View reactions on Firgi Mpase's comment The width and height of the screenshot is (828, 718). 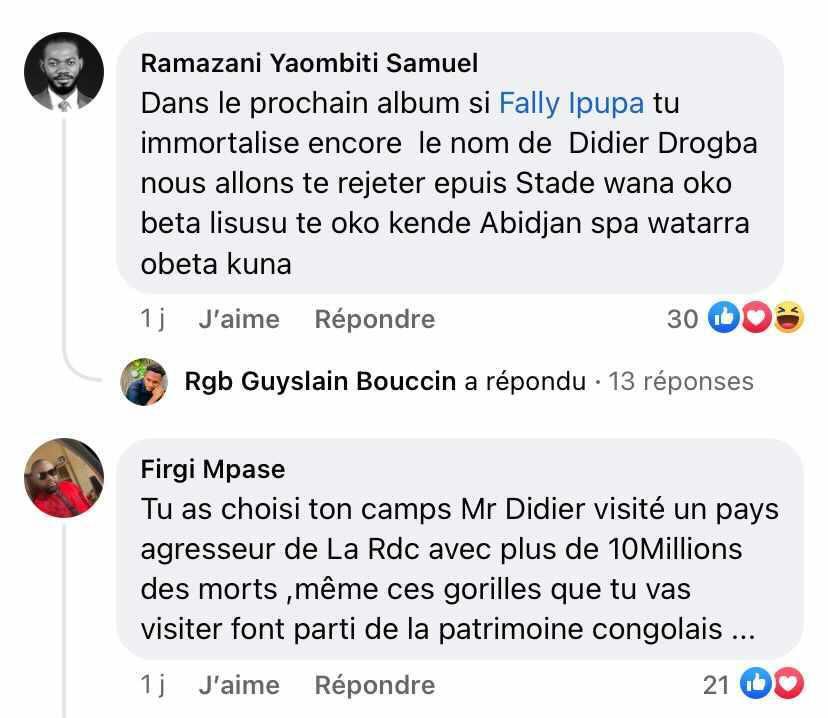point(753,685)
